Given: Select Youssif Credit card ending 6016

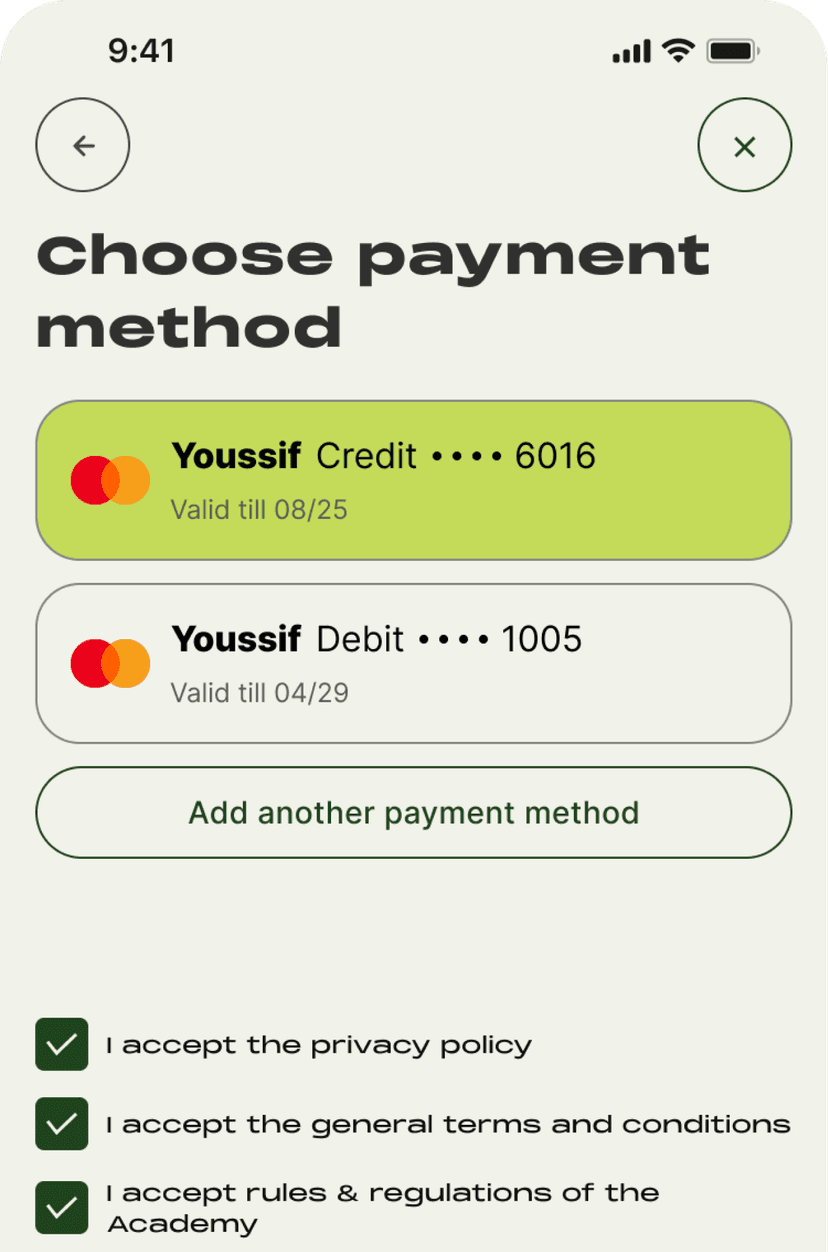Looking at the screenshot, I should point(413,480).
